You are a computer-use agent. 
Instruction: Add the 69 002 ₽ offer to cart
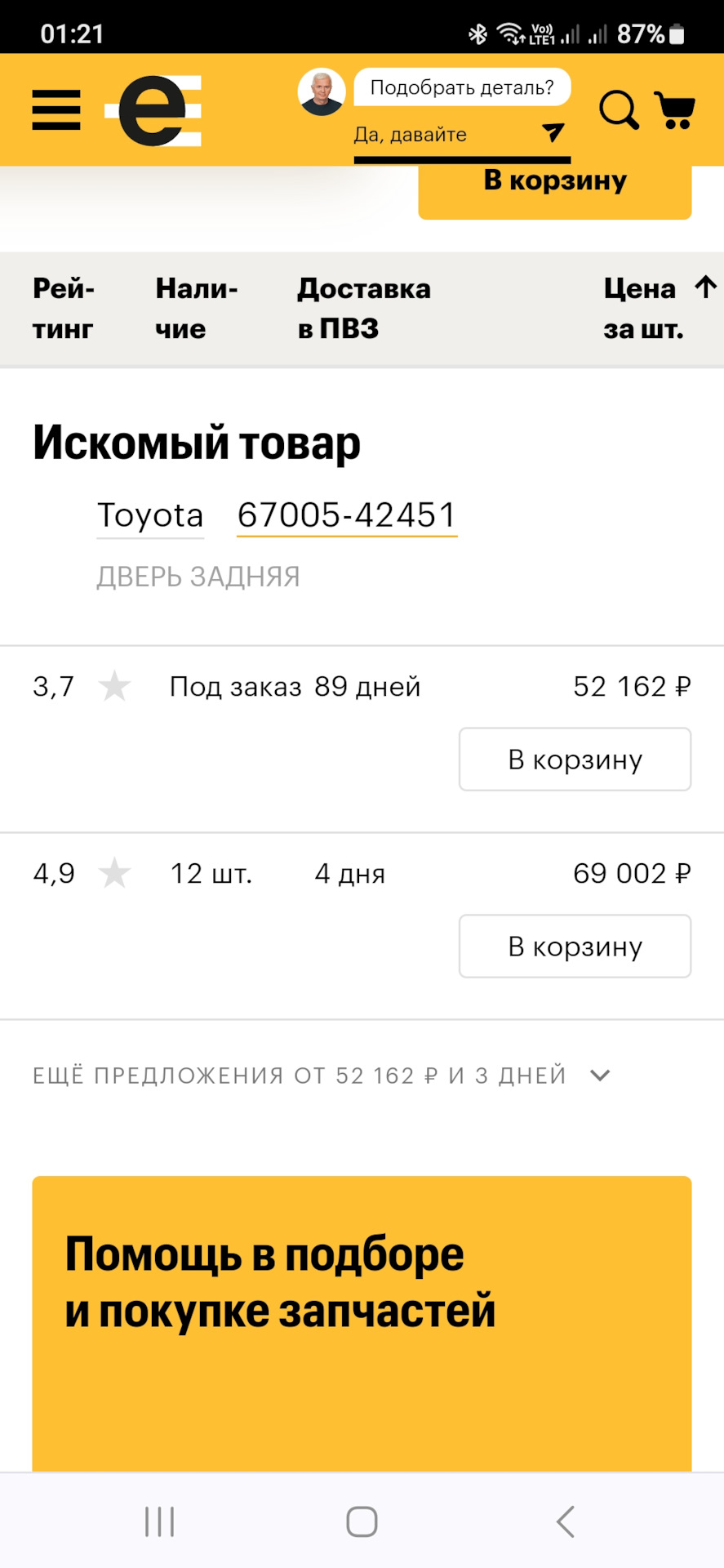click(x=575, y=947)
